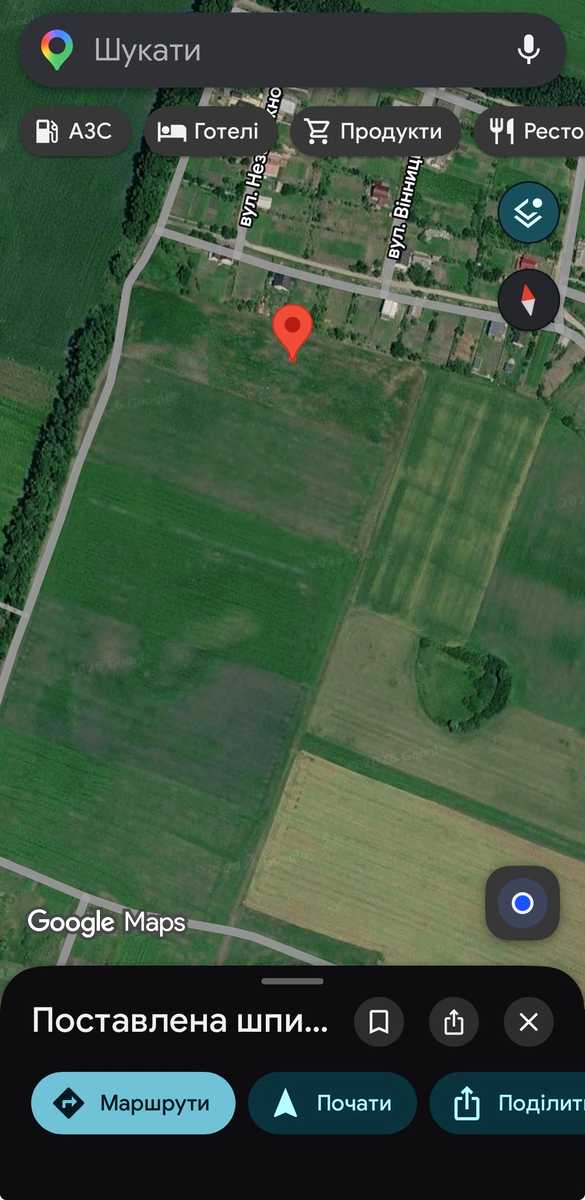This screenshot has height=1200, width=585.
Task: Reset map orientation with the compass
Action: [x=529, y=299]
